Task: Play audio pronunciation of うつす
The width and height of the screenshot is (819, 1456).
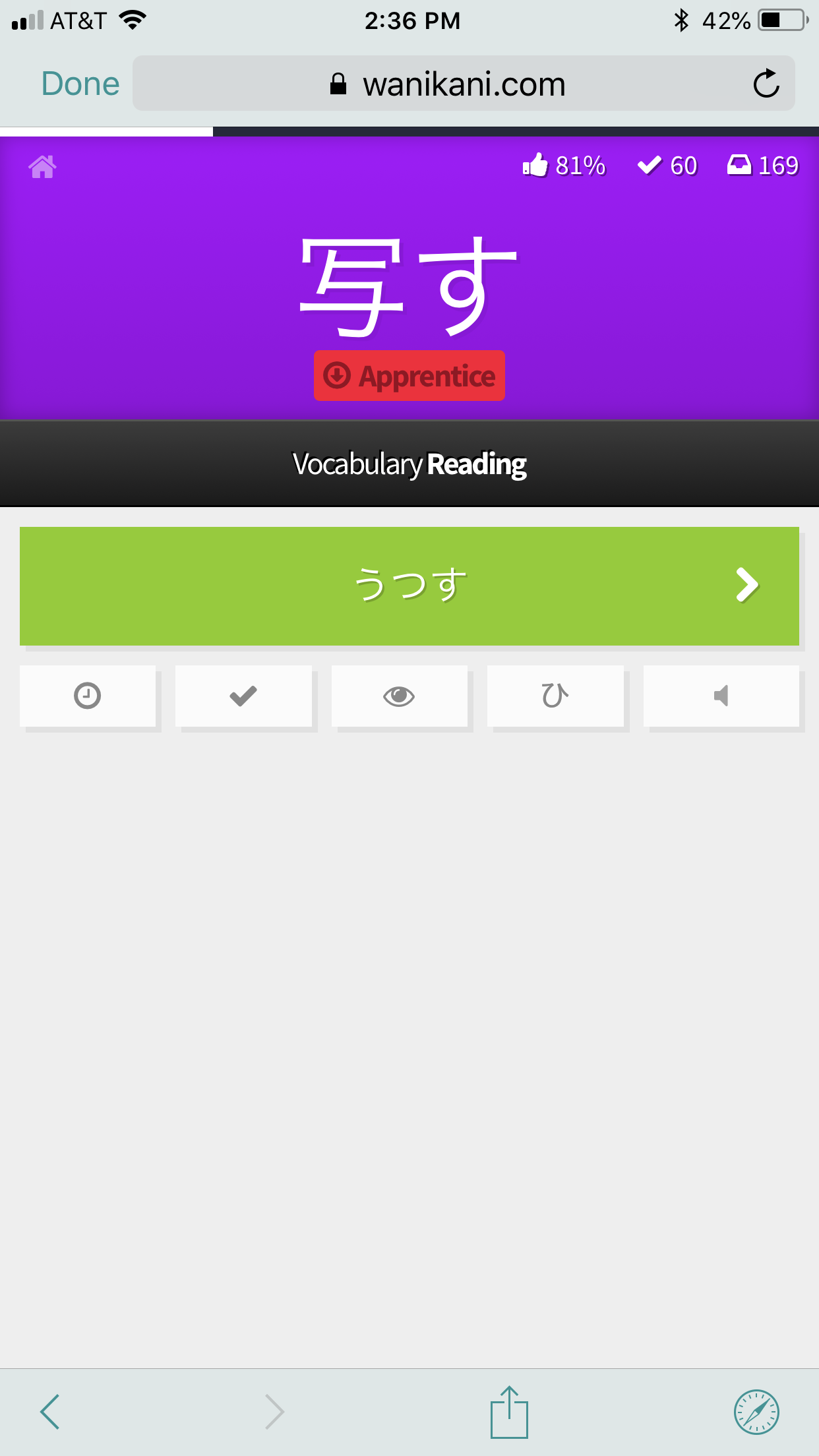Action: (x=721, y=696)
